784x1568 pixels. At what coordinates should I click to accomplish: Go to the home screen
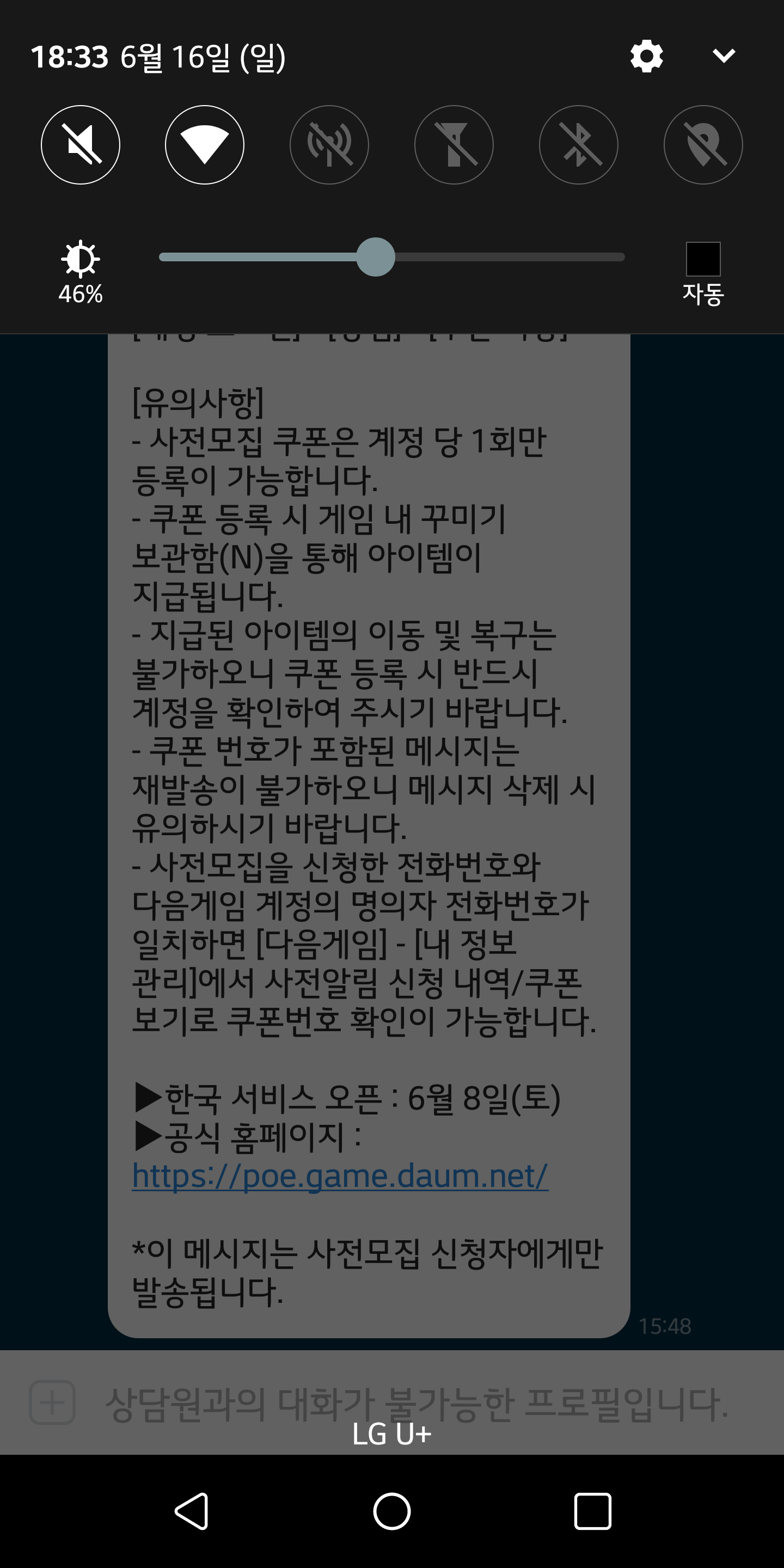click(x=392, y=1511)
